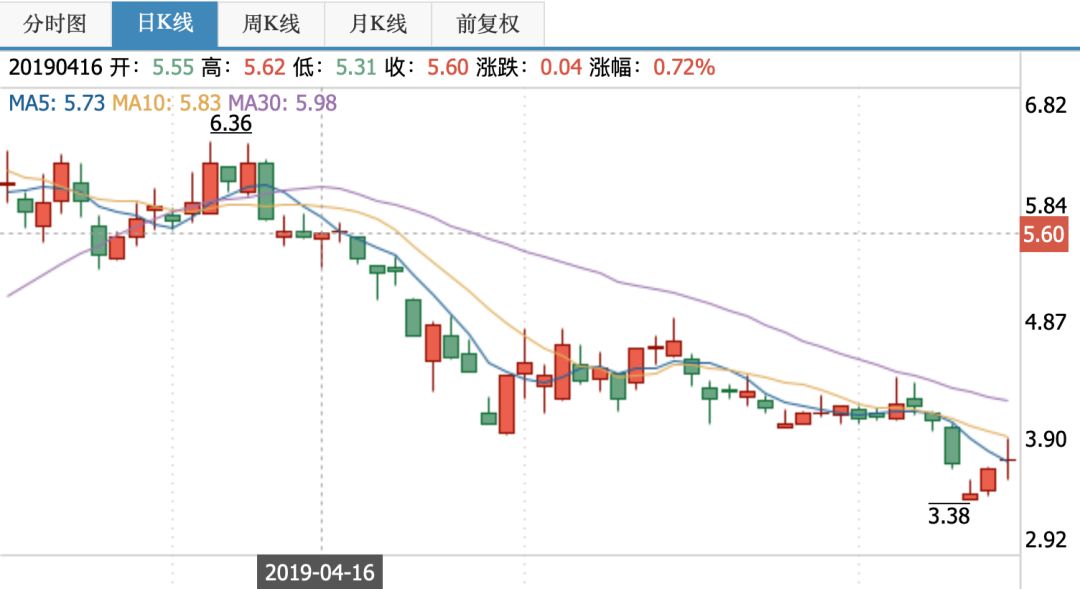
Task: Open the 月K线 monthly chart
Action: pos(378,24)
